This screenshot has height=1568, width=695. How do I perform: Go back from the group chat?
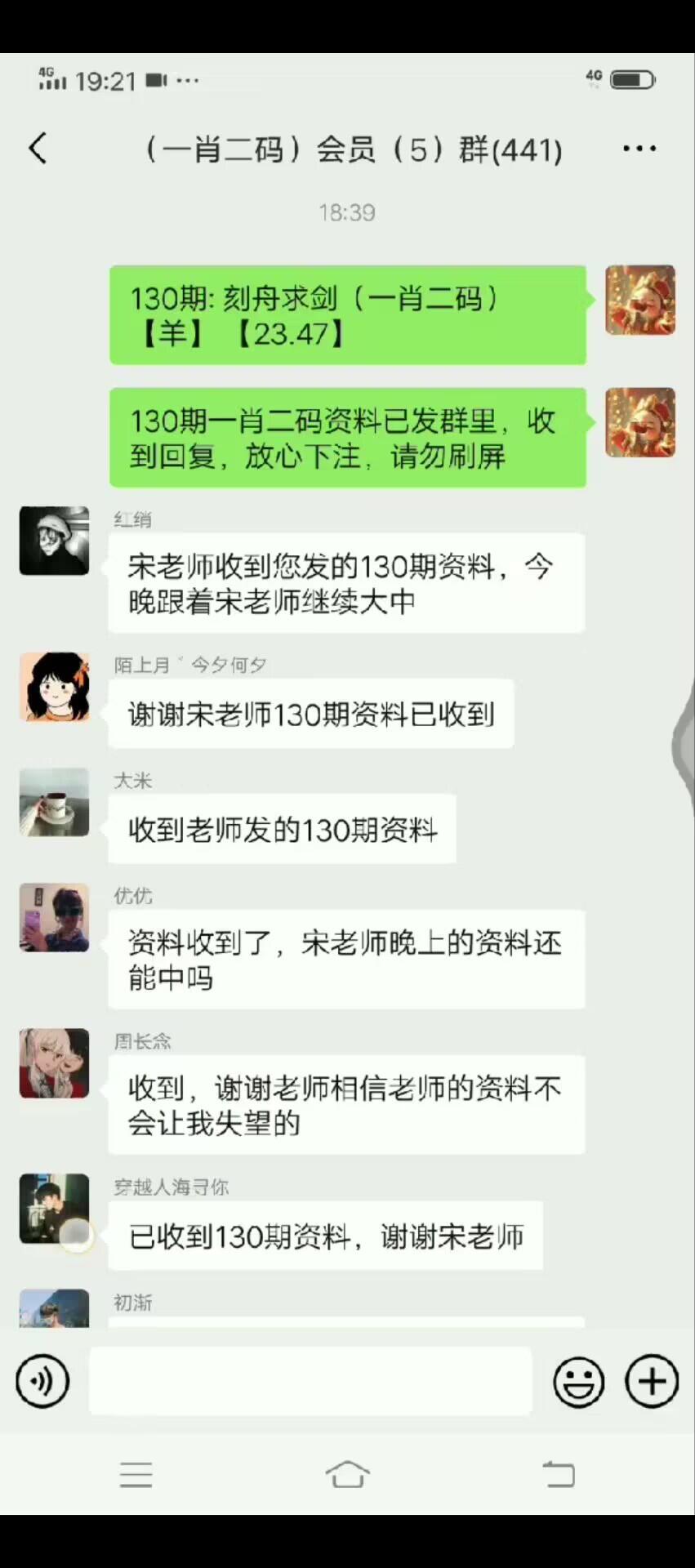[x=38, y=149]
